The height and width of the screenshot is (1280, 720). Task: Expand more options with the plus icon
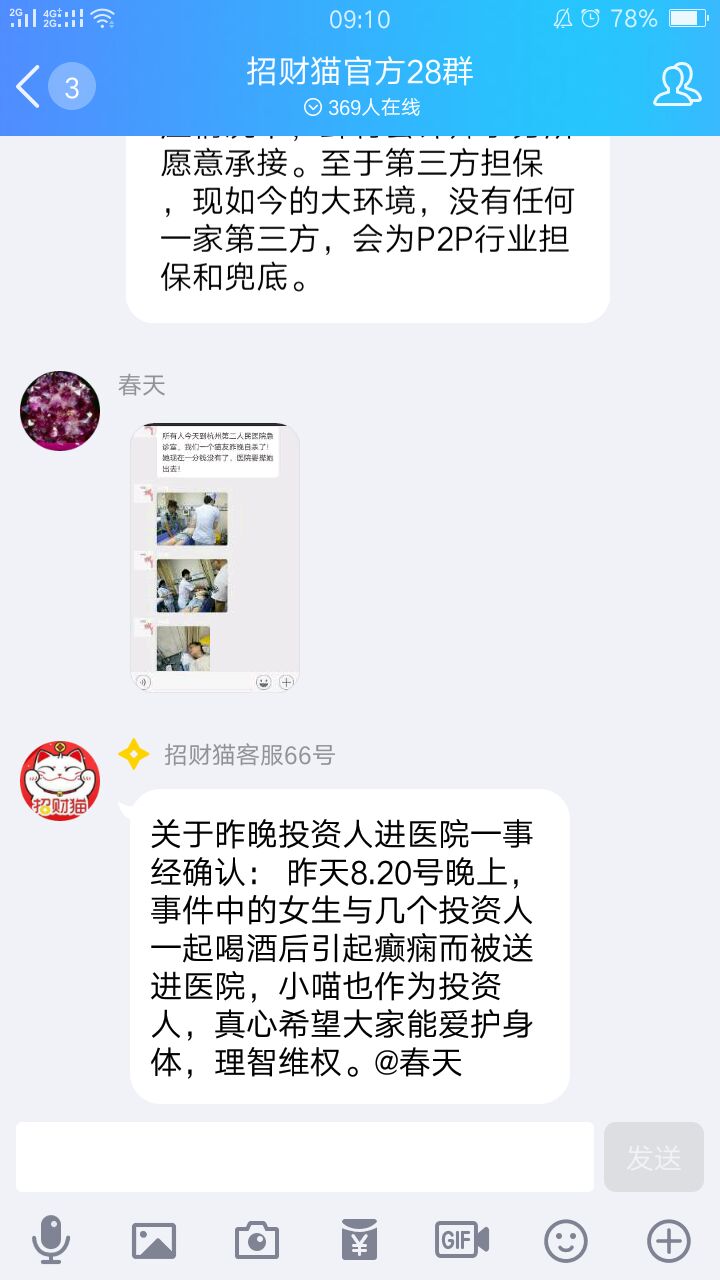click(669, 1241)
